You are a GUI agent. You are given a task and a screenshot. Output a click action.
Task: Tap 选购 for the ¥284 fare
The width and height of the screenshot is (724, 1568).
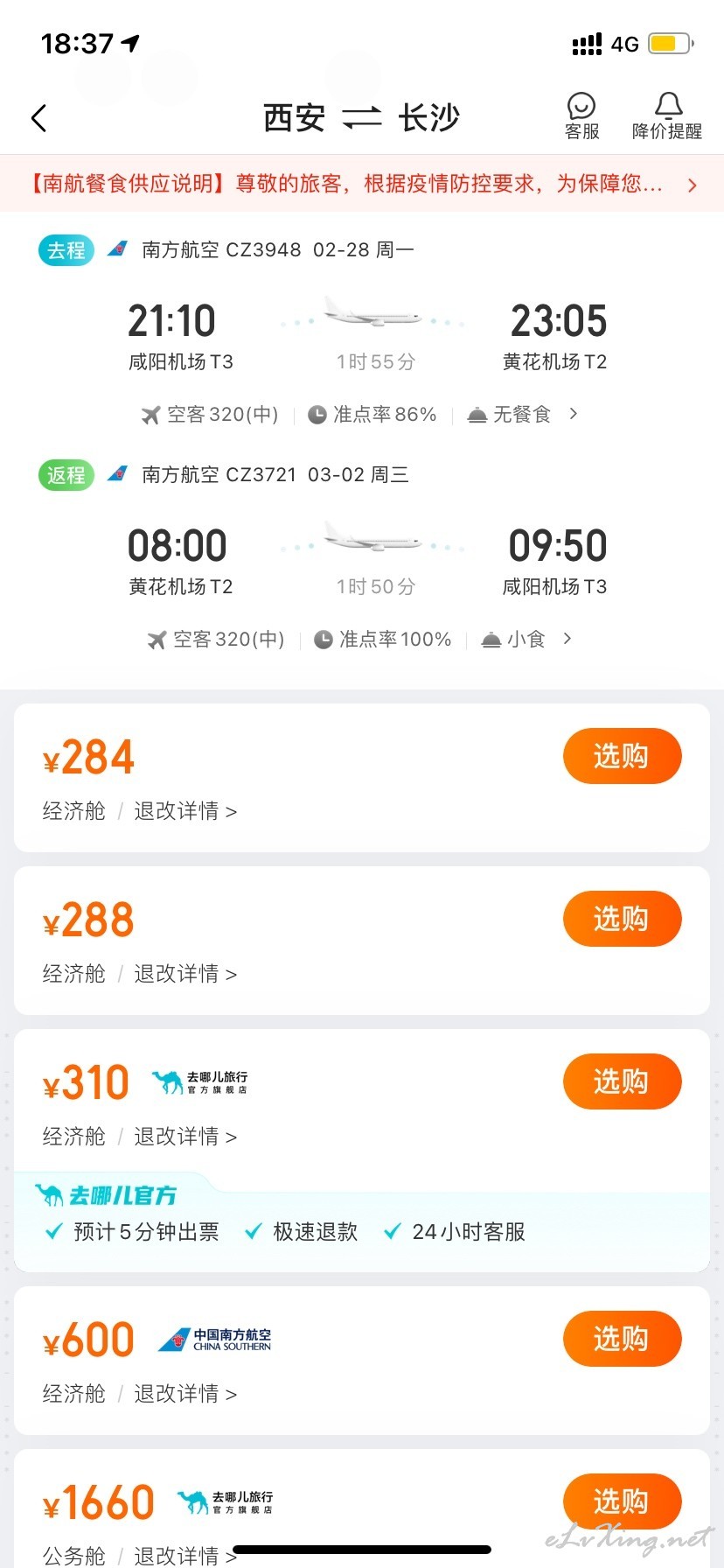tap(622, 756)
